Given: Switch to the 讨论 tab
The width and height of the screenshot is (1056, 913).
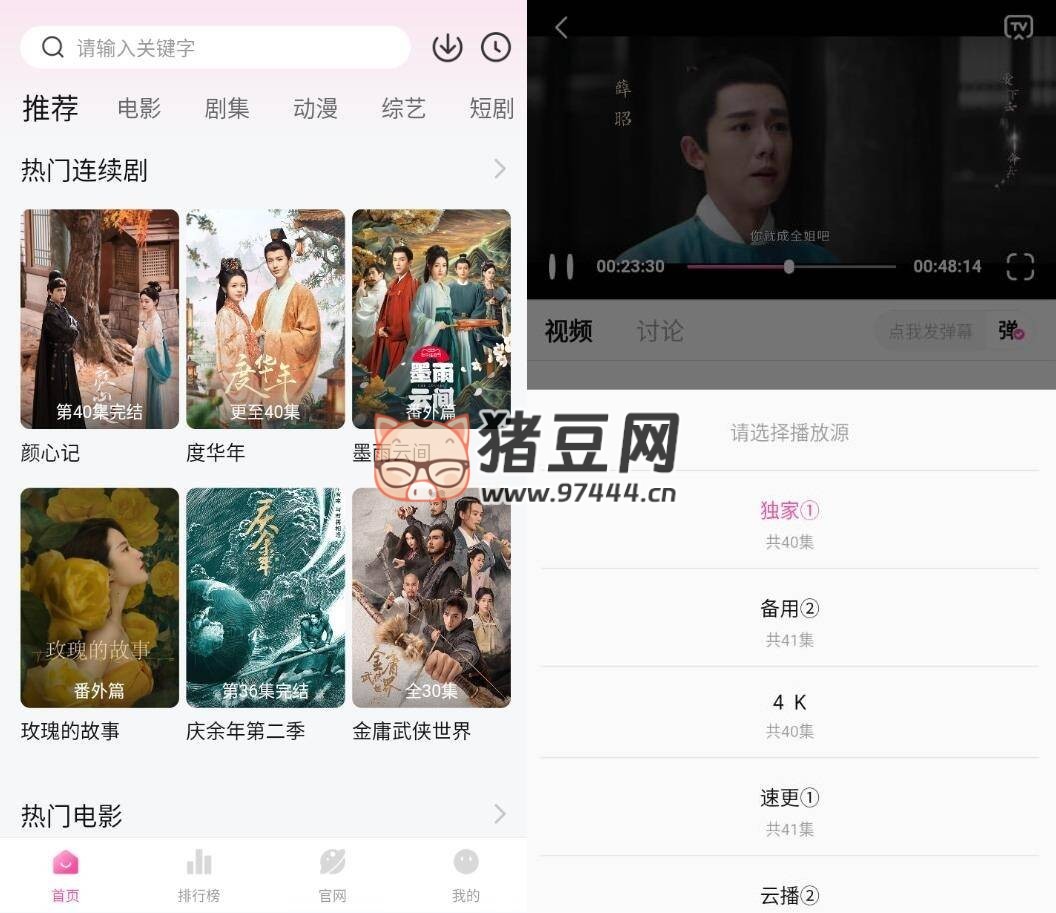Looking at the screenshot, I should [660, 331].
